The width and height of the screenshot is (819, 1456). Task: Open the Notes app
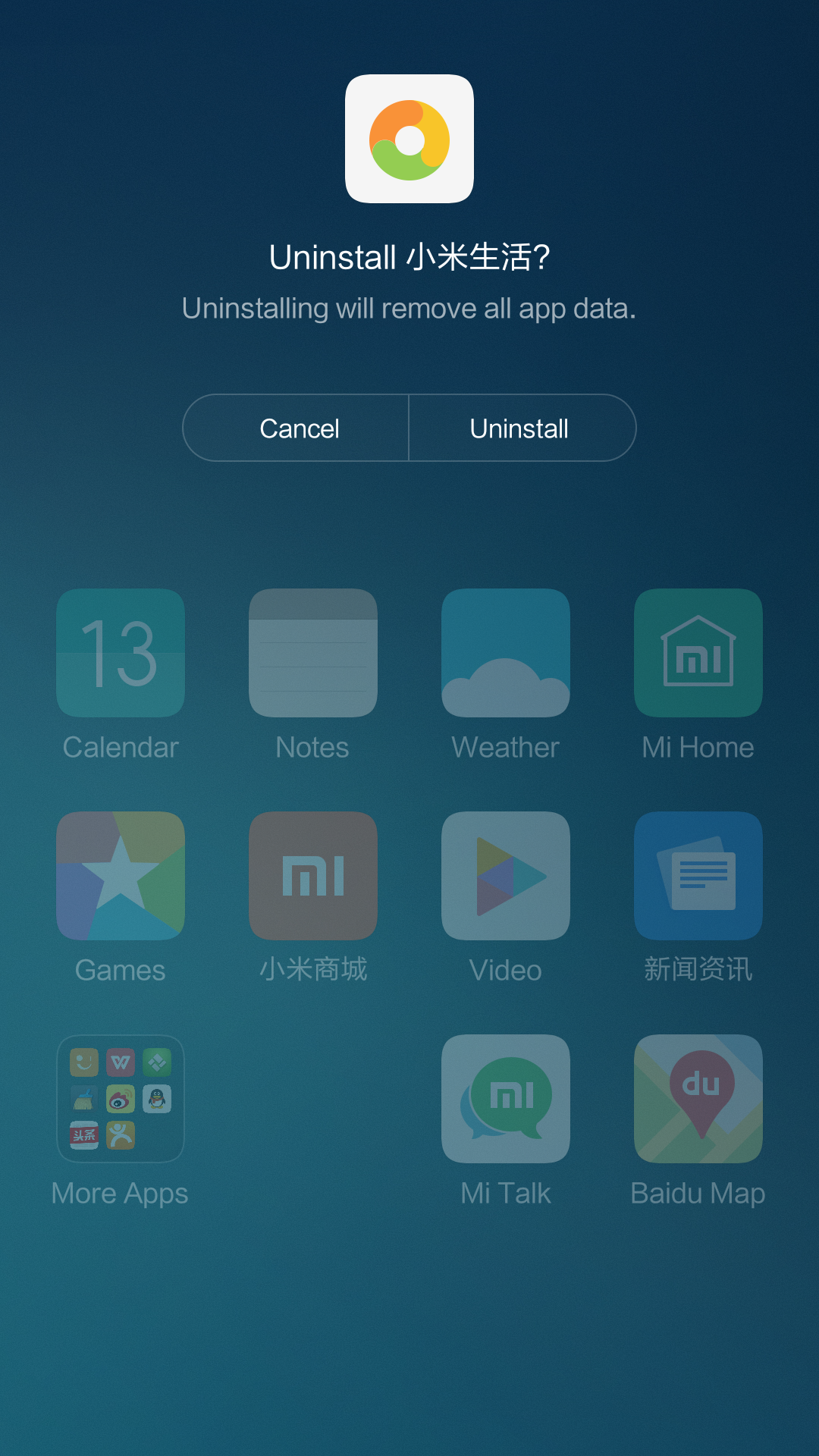[x=313, y=653]
